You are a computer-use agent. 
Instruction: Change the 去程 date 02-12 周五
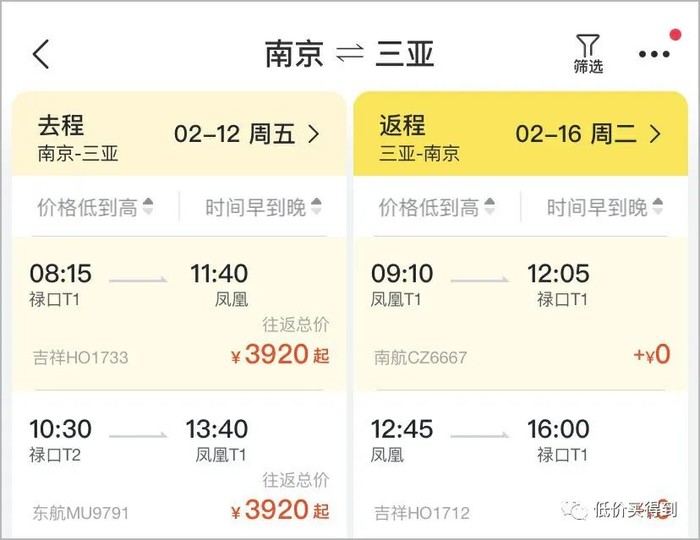[x=246, y=134]
